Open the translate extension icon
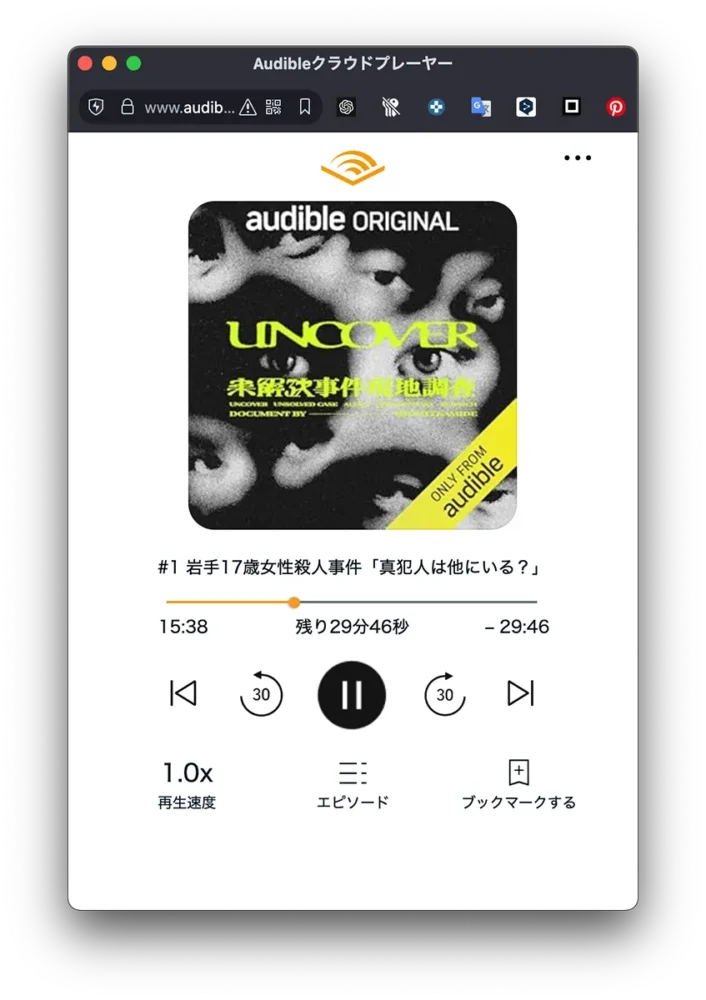Viewport: 706px width, 1000px height. point(481,107)
